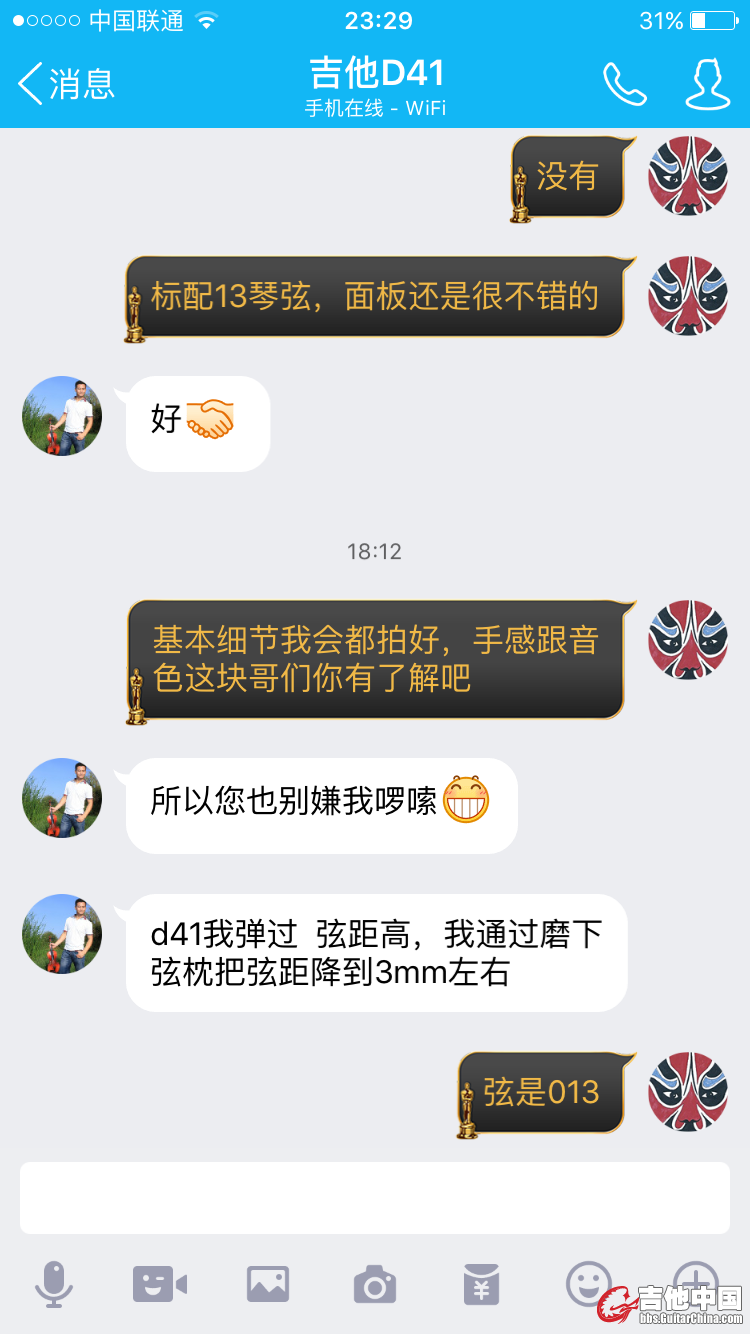Open the camera to take a photo
Viewport: 750px width, 1334px height.
click(375, 1284)
